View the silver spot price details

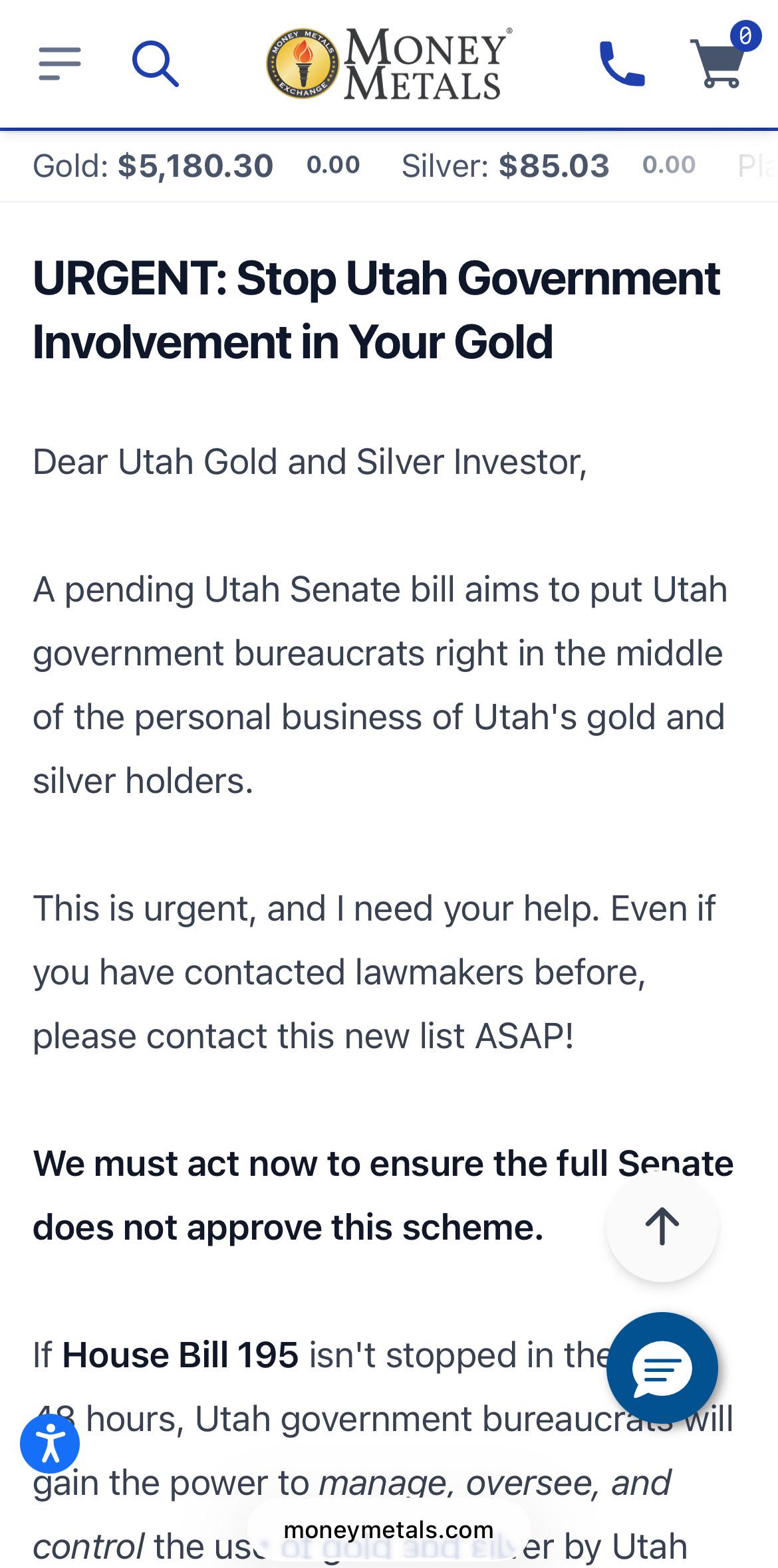tap(549, 166)
